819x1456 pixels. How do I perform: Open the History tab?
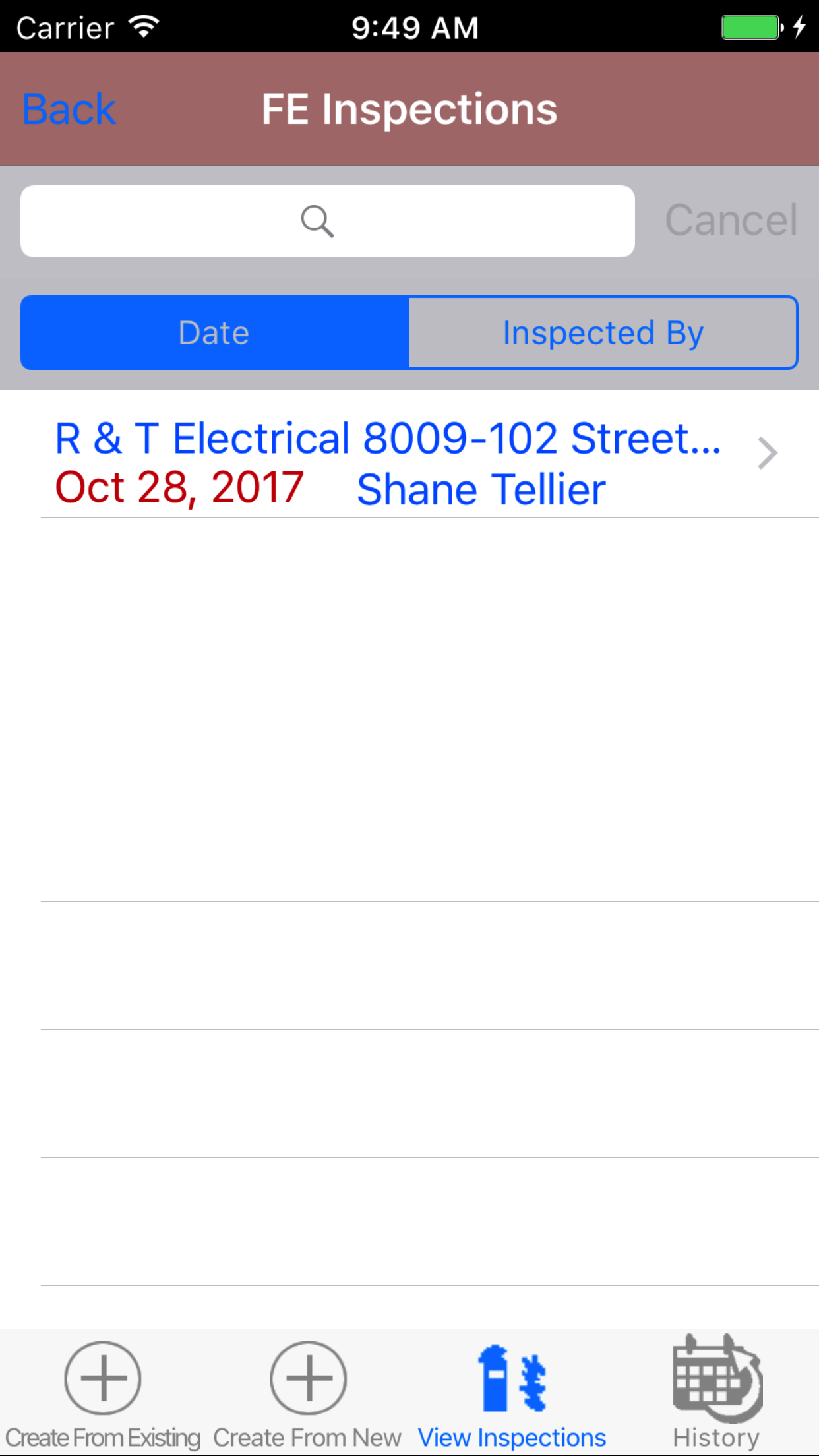tap(717, 1393)
